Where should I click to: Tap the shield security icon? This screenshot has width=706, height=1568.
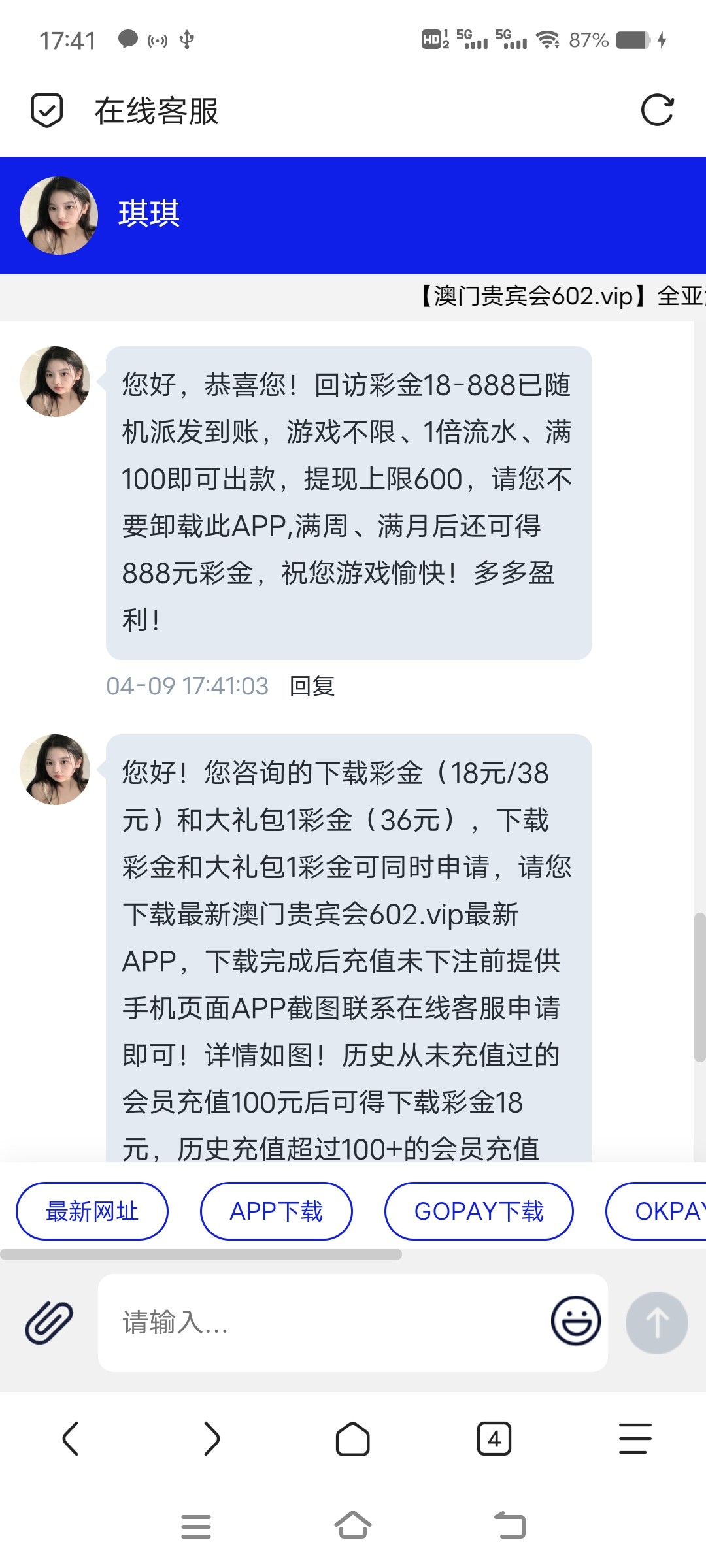47,110
